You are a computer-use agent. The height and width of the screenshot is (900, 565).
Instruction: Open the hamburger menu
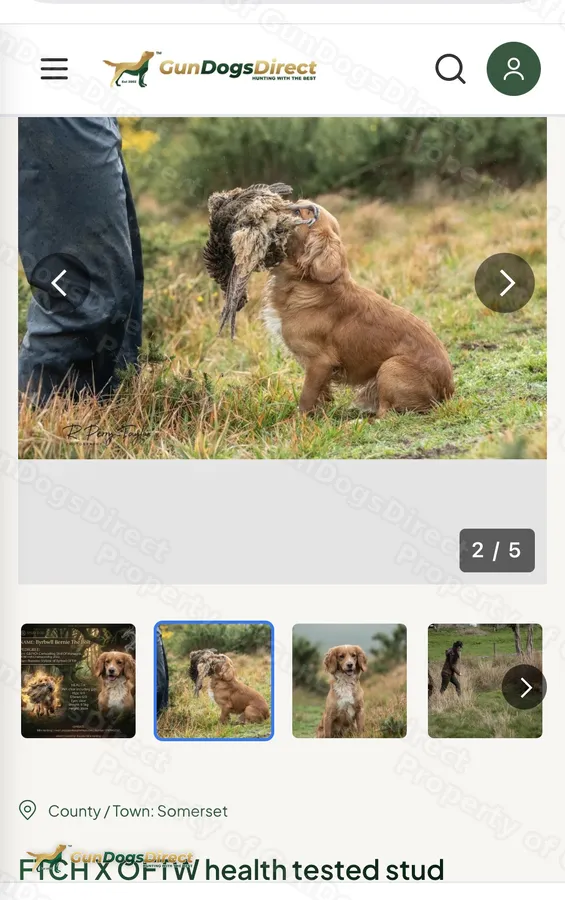click(54, 69)
